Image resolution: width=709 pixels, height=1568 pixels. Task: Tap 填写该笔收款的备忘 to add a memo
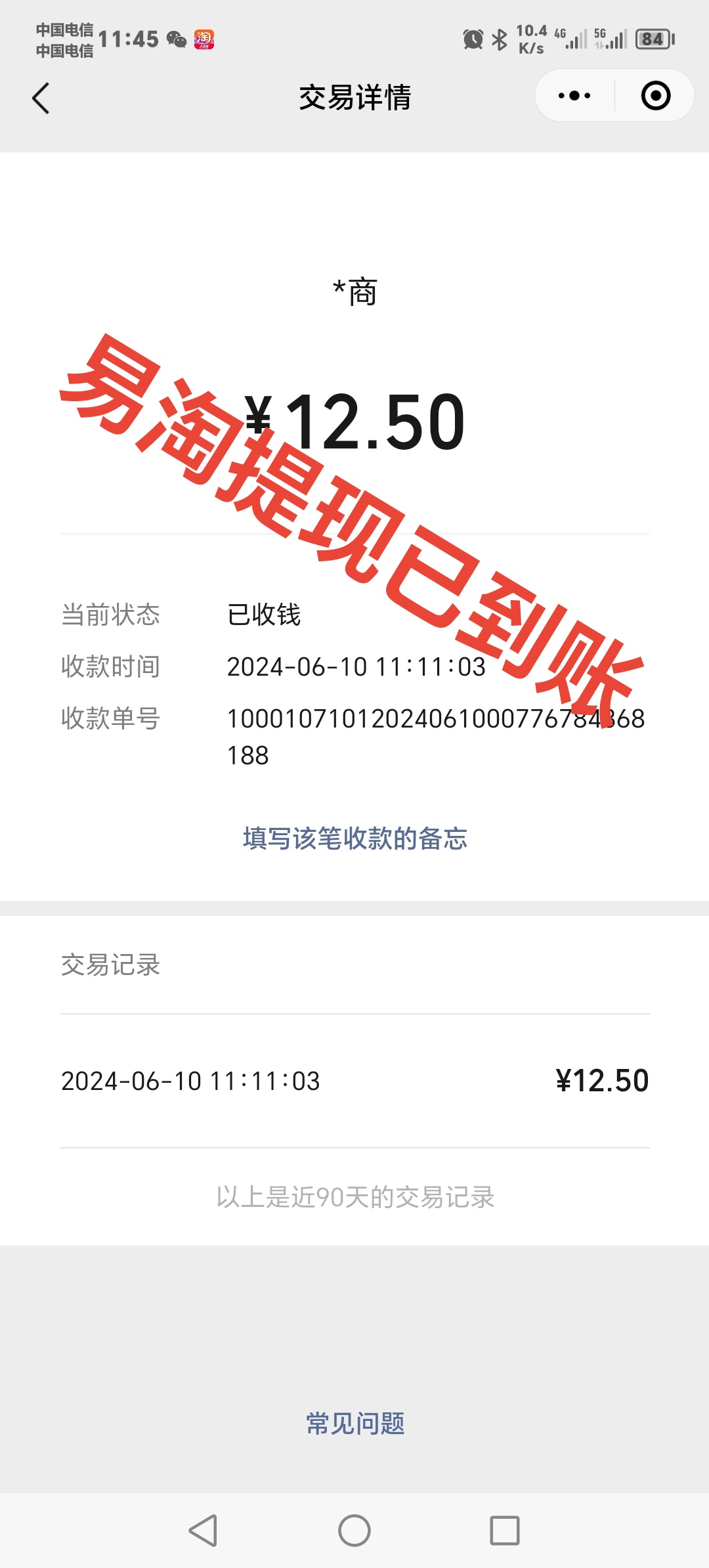click(x=355, y=838)
